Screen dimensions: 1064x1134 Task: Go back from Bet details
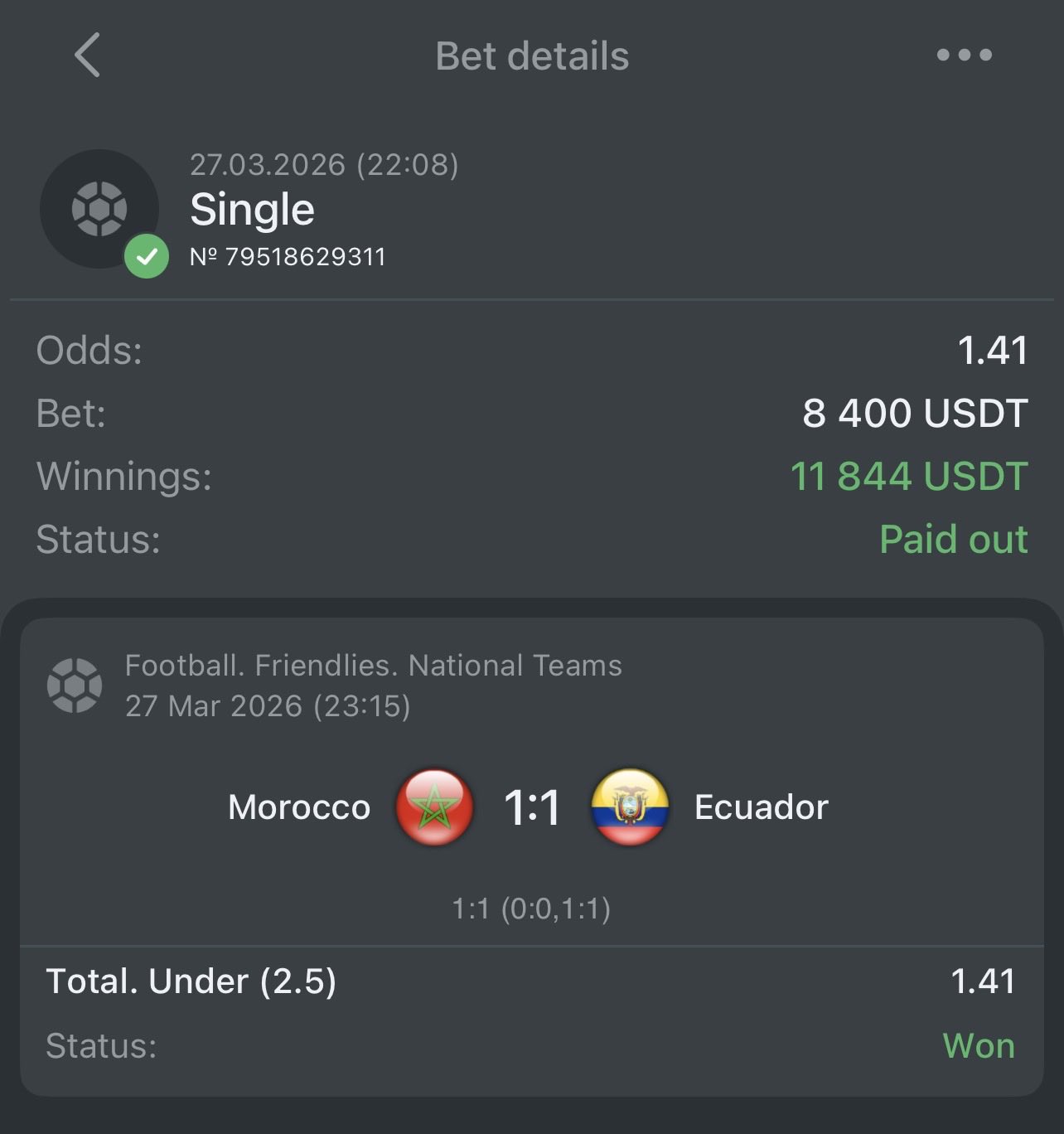coord(87,56)
